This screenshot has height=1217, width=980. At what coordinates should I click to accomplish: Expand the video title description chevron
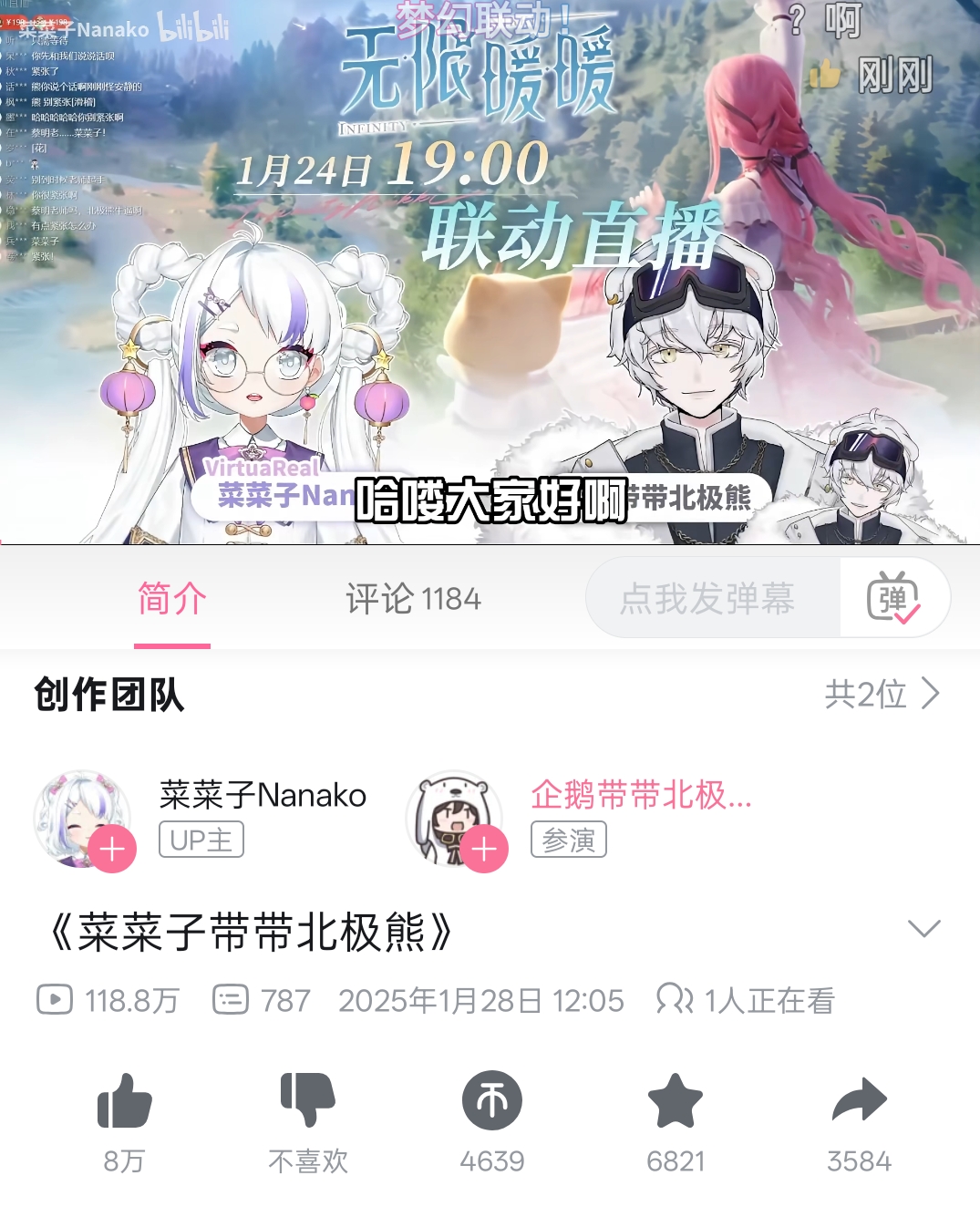tap(924, 929)
